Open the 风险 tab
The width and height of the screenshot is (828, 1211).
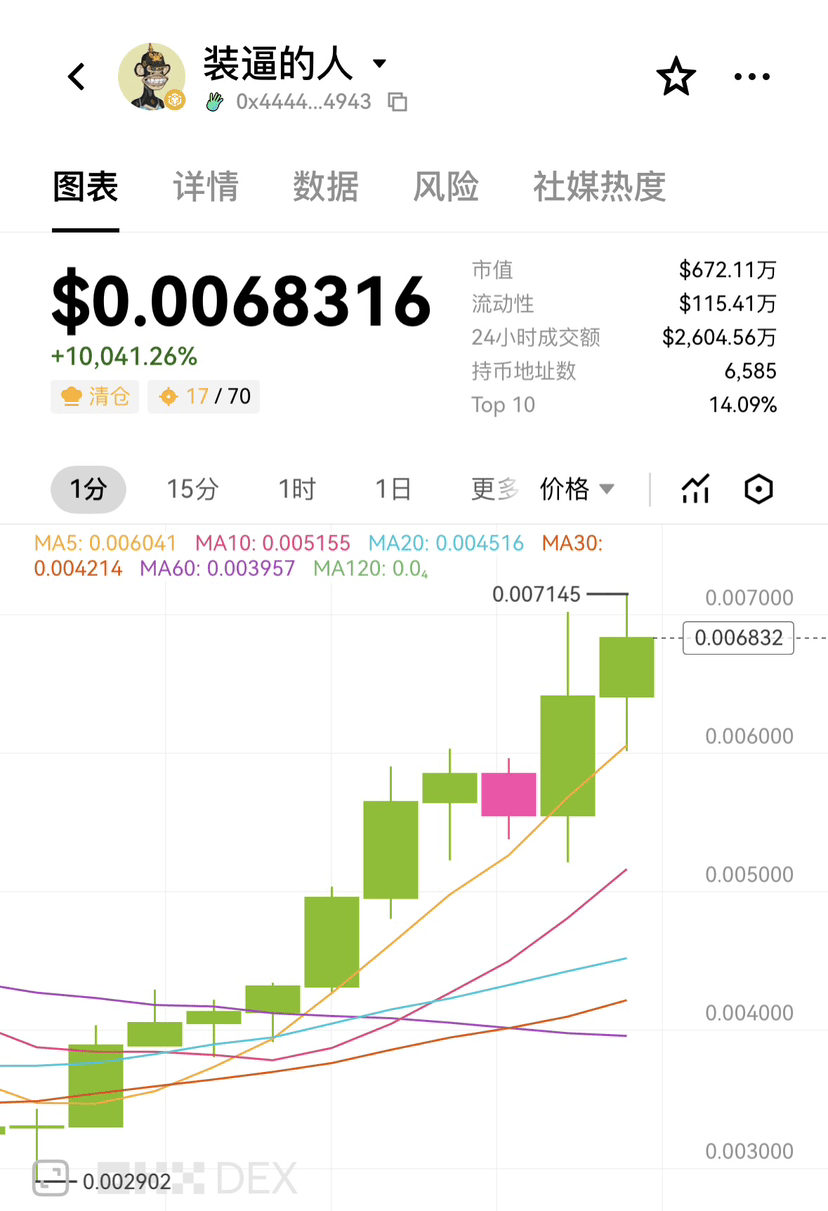(x=445, y=187)
